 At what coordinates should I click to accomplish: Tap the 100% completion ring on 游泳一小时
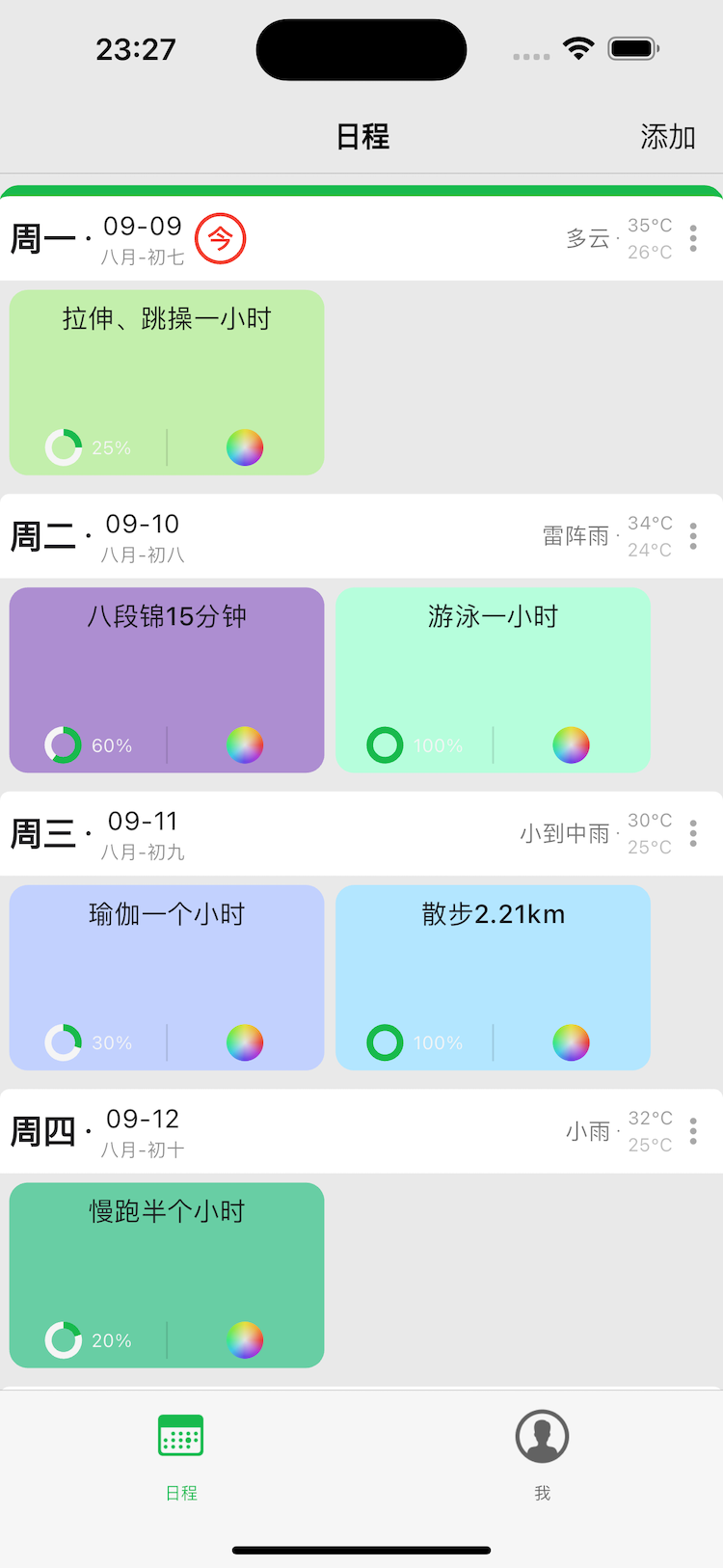tap(384, 744)
